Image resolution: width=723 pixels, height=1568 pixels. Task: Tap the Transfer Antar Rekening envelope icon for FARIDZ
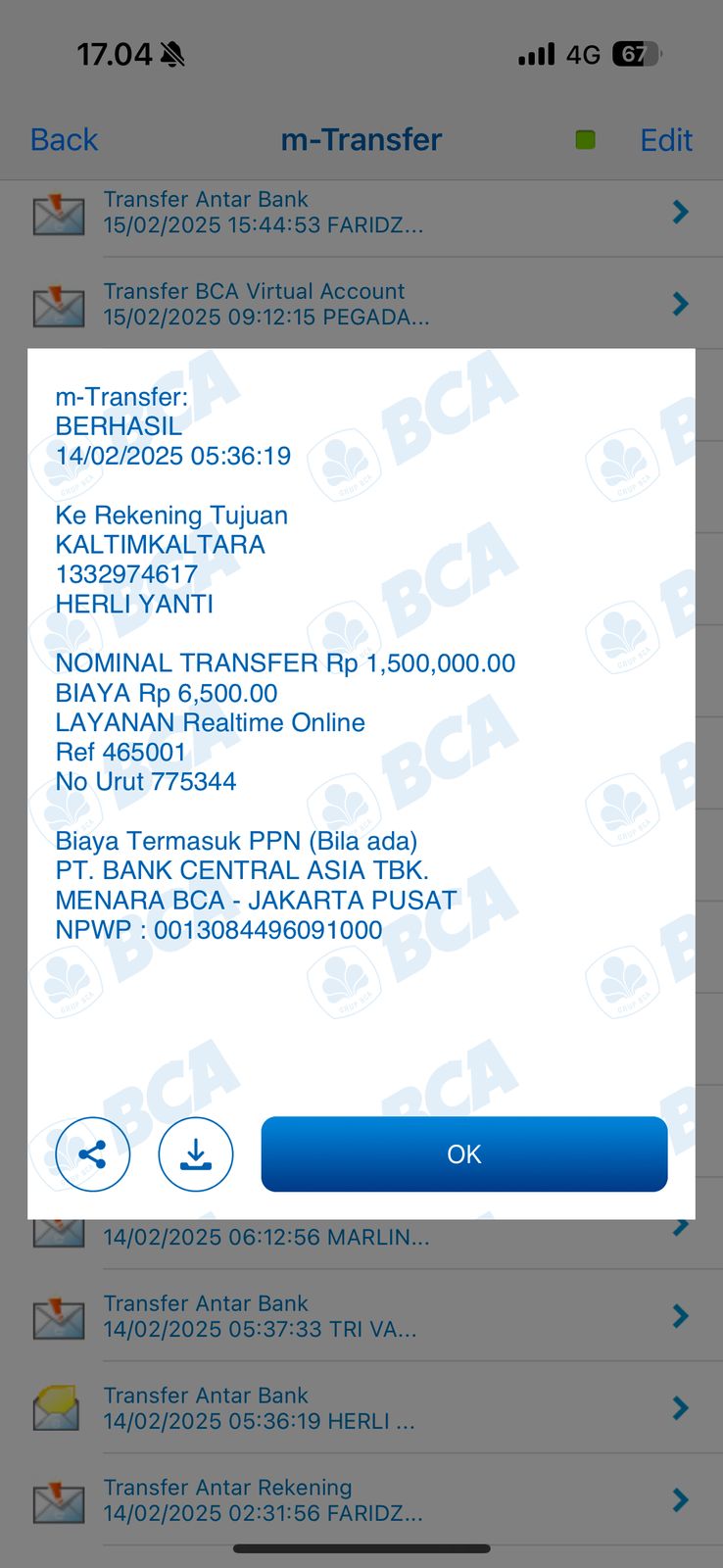58,1500
